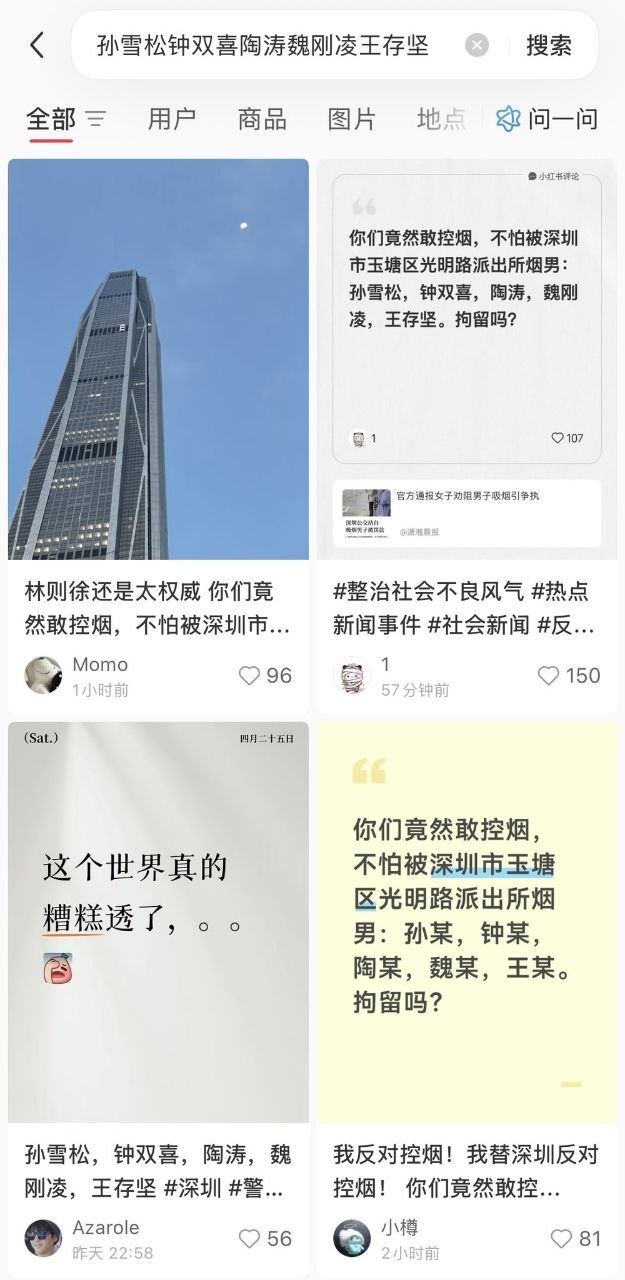This screenshot has width=625, height=1280.
Task: Switch to the 图片 tab
Action: [x=352, y=119]
